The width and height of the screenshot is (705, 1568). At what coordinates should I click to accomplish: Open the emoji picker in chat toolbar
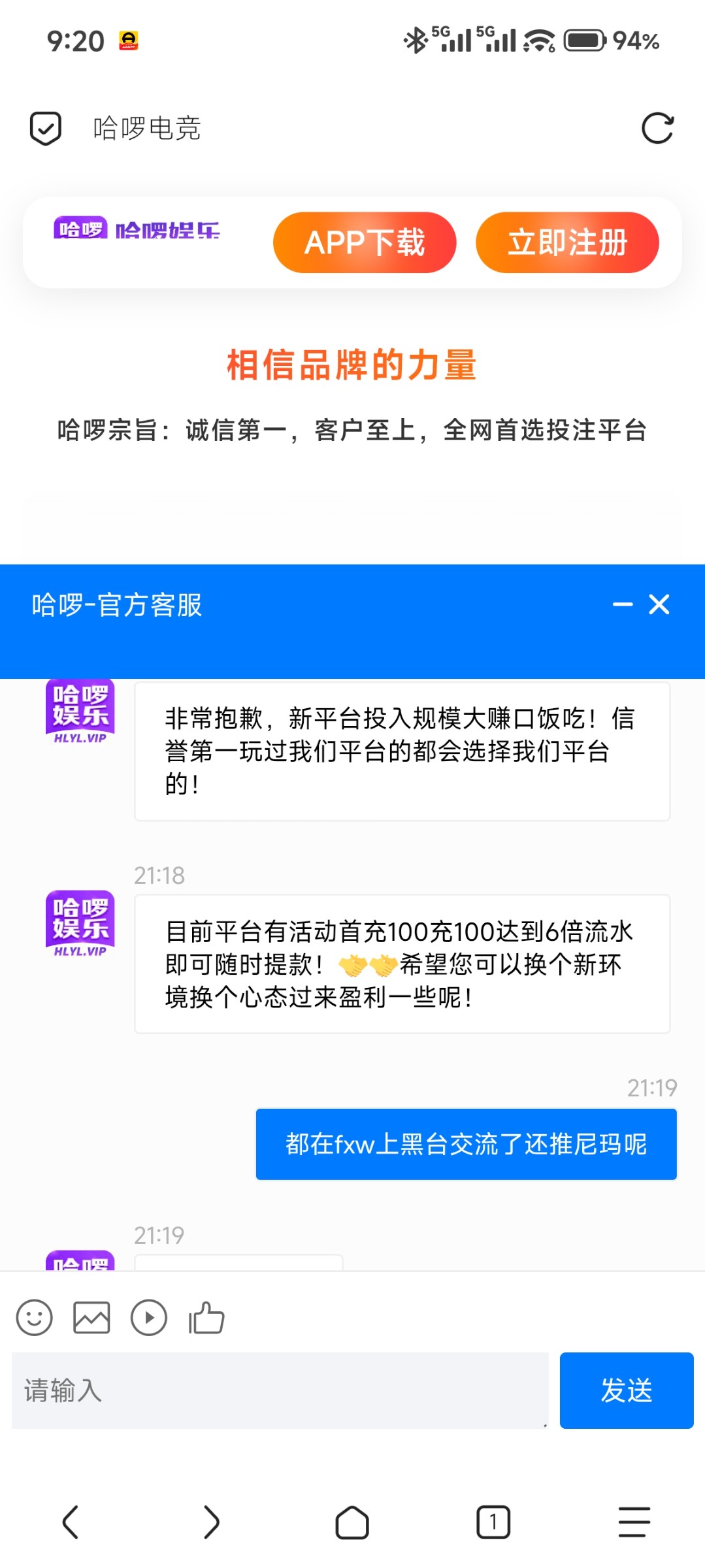35,1317
